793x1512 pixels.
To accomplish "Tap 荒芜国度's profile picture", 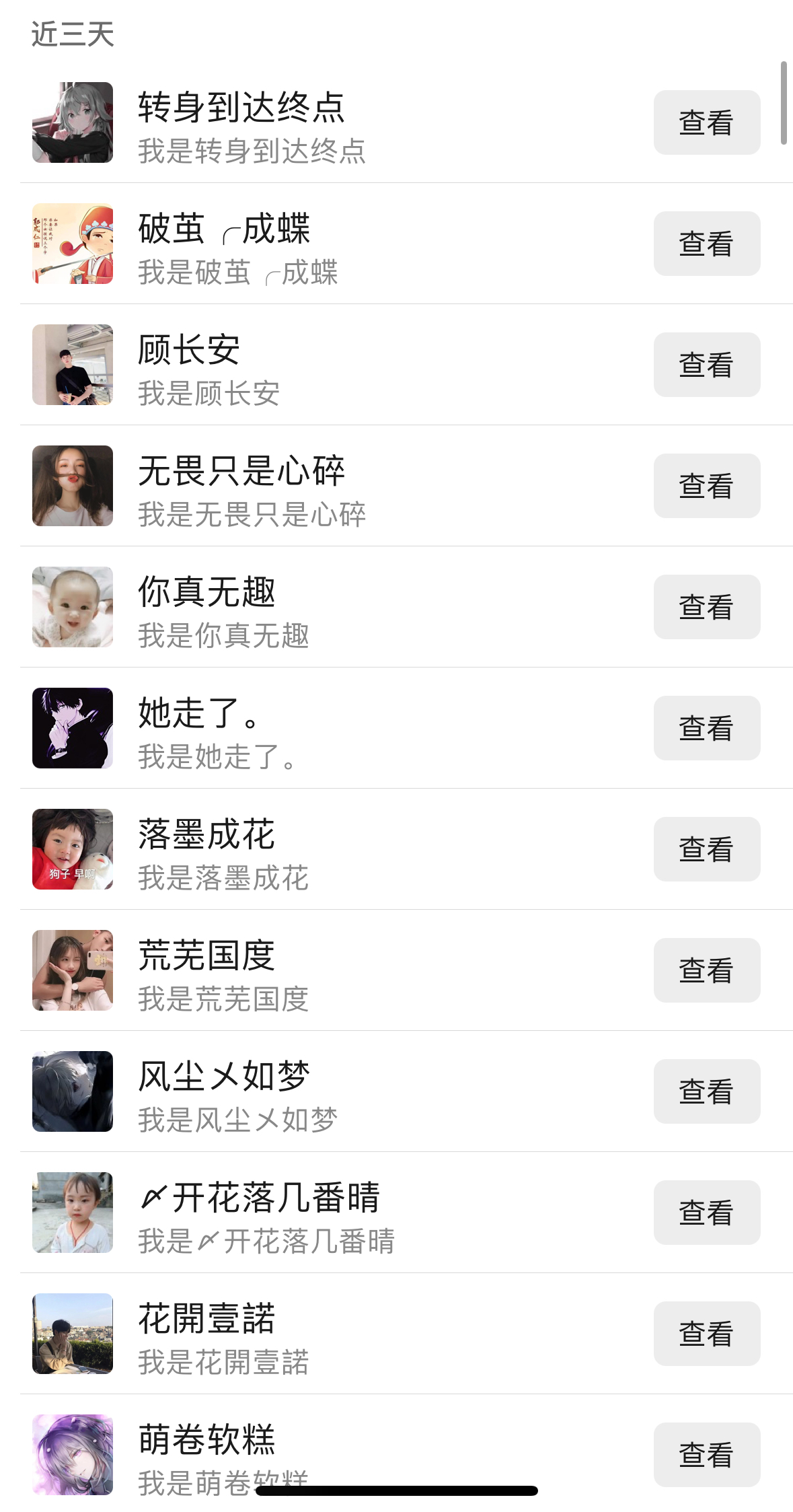I will [x=73, y=970].
